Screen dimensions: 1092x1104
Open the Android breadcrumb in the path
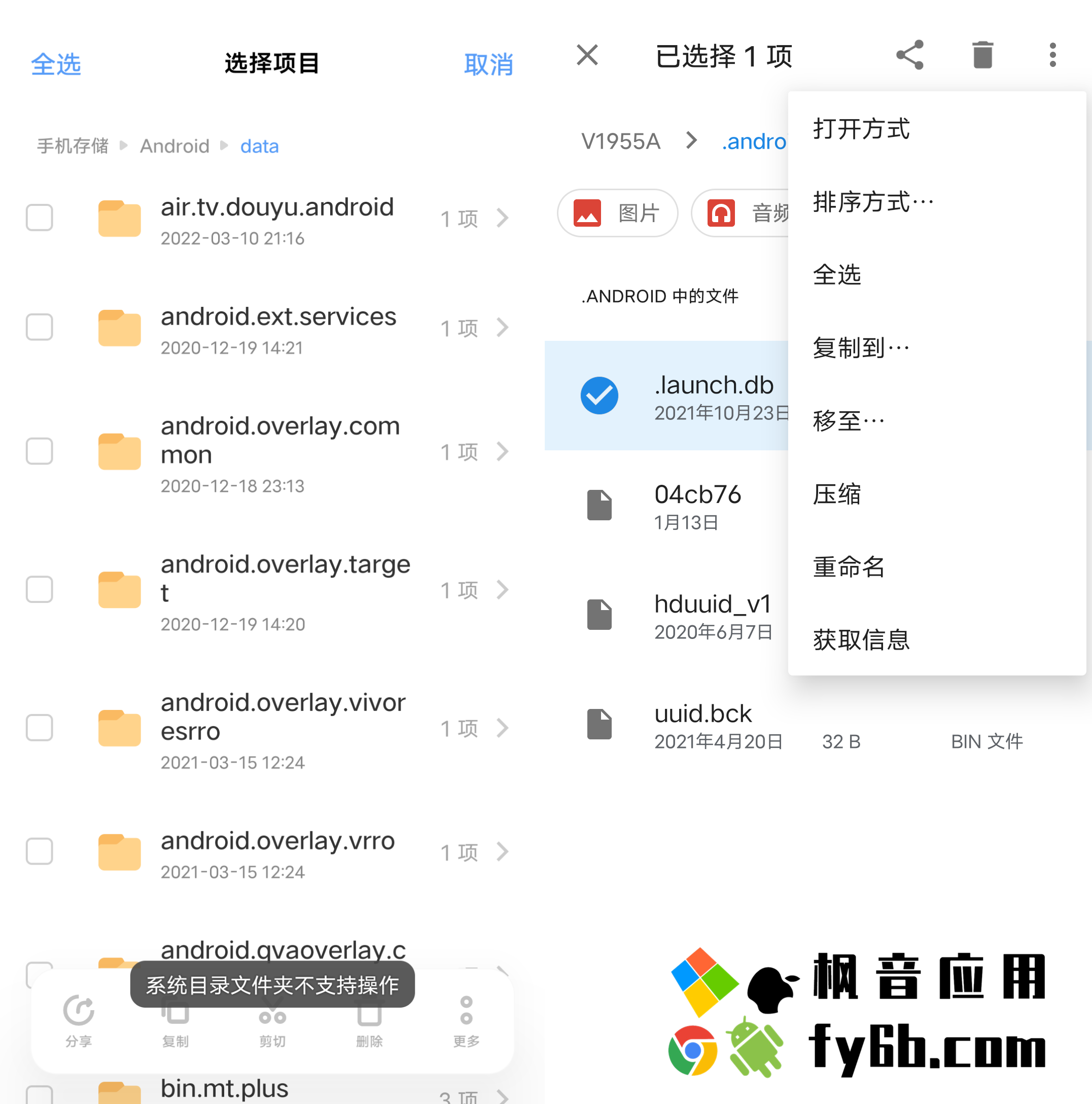(174, 146)
